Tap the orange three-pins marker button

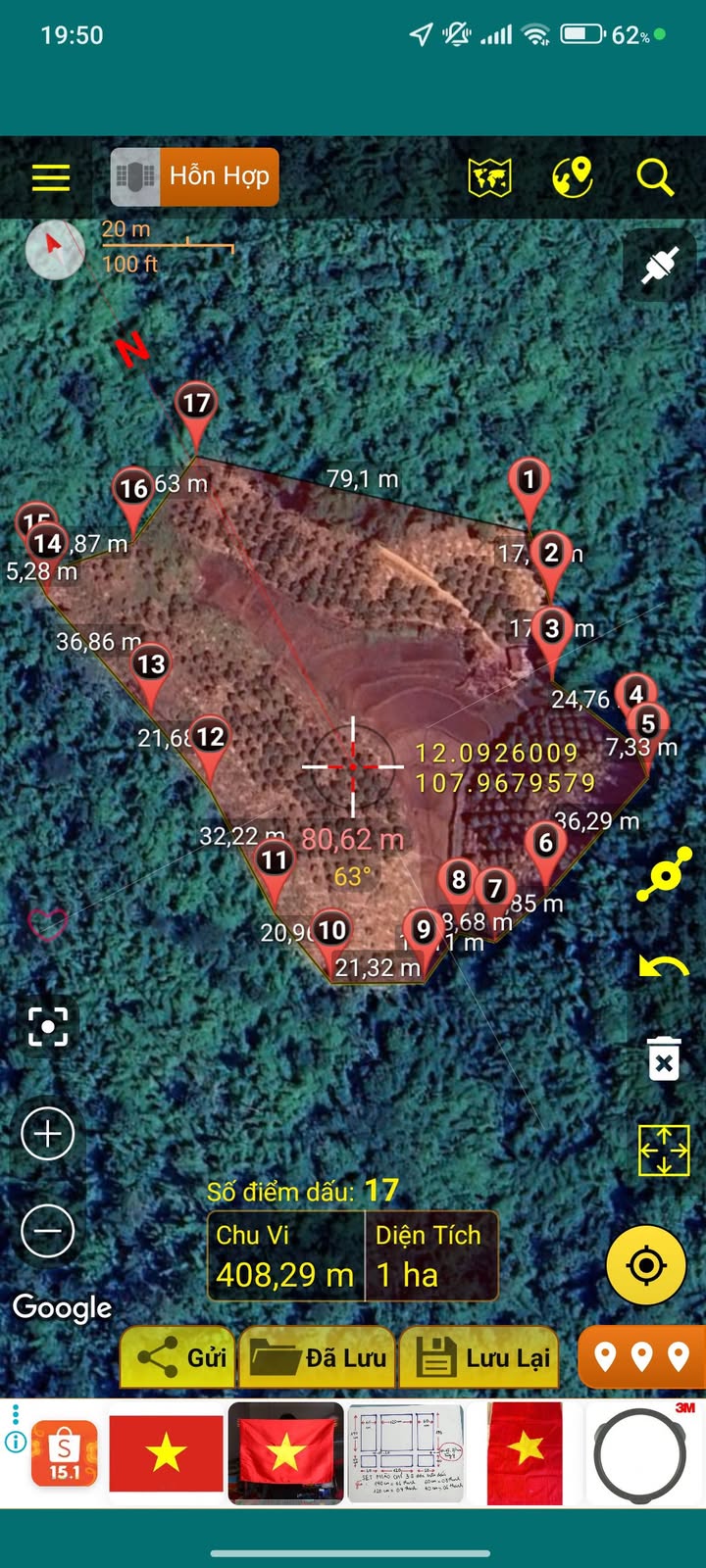point(641,1357)
